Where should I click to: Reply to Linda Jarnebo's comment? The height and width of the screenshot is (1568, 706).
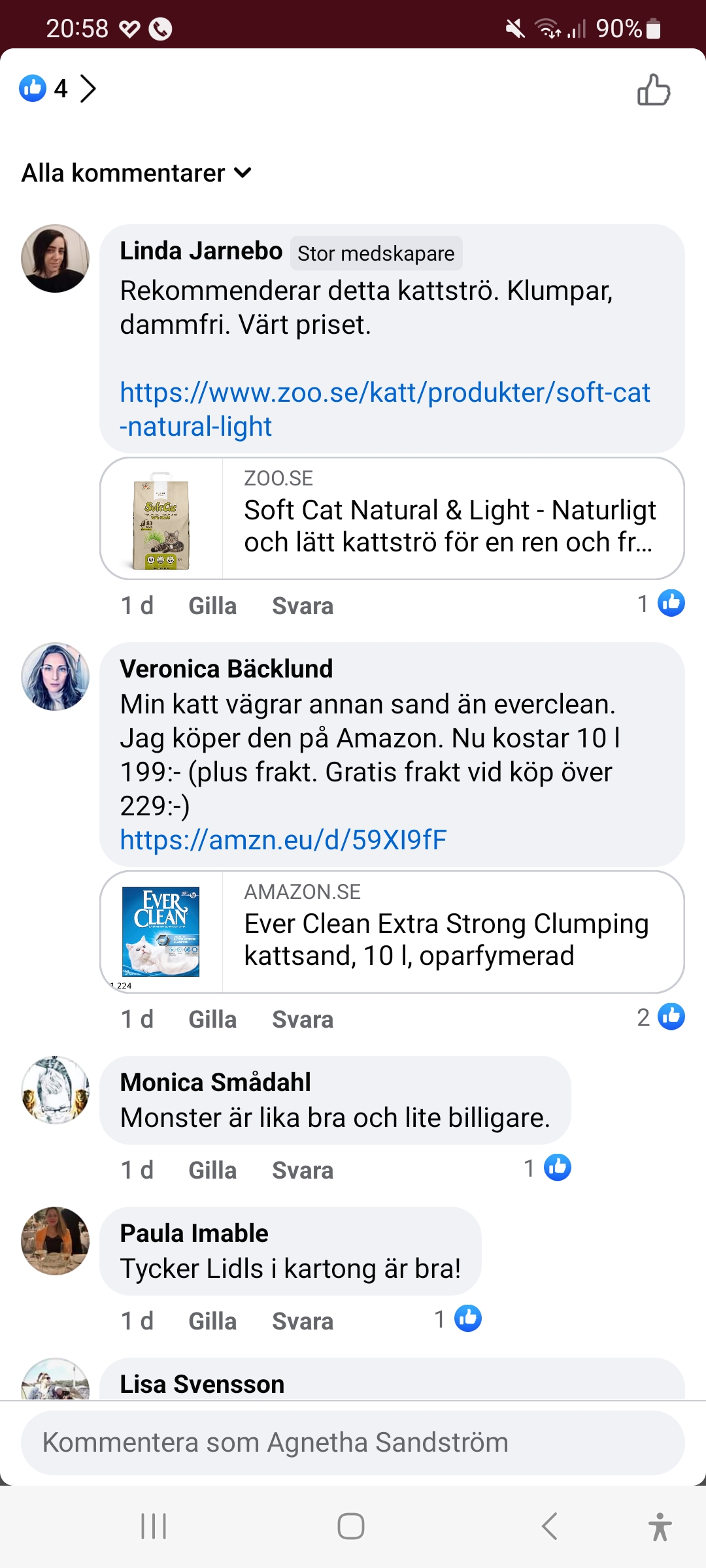(x=302, y=606)
